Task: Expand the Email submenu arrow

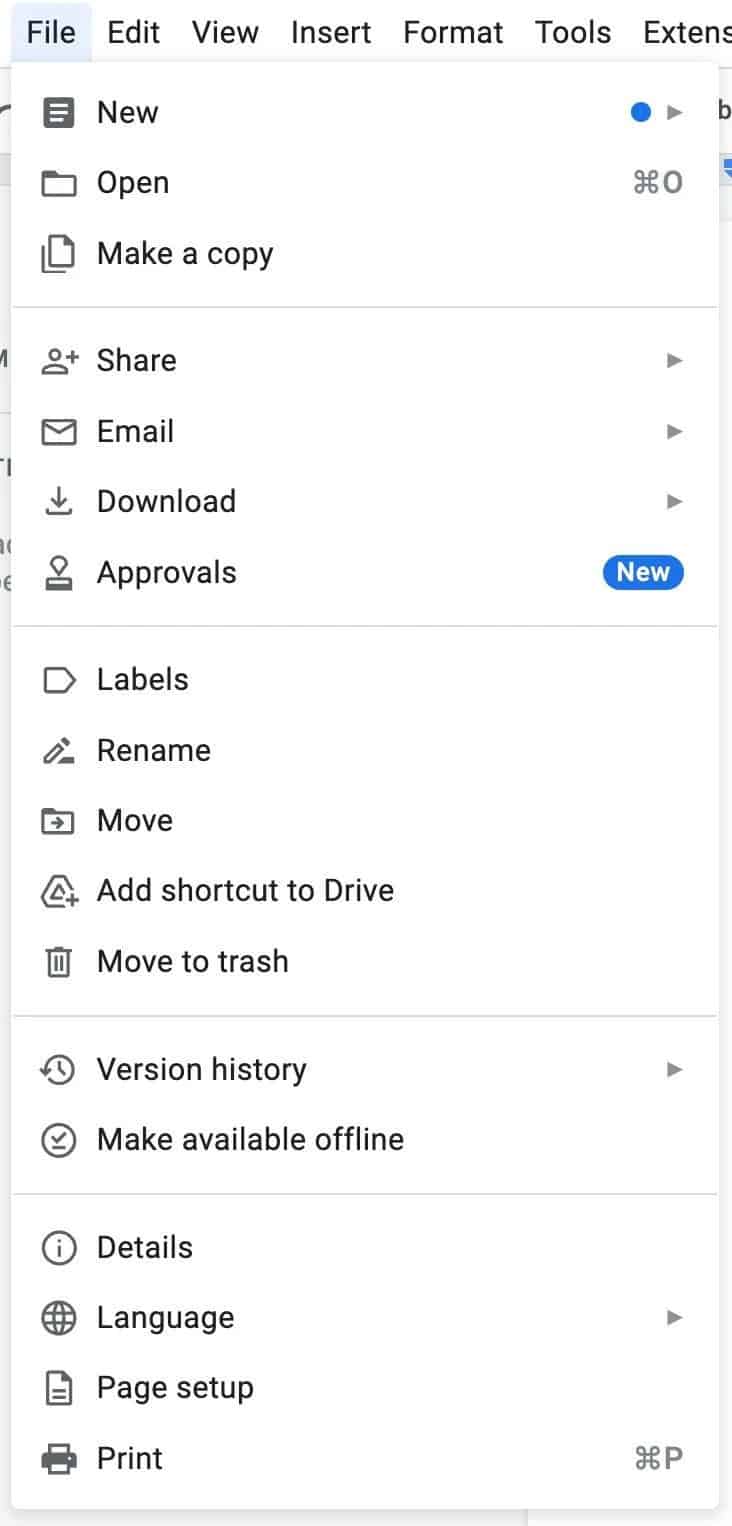Action: pos(674,431)
